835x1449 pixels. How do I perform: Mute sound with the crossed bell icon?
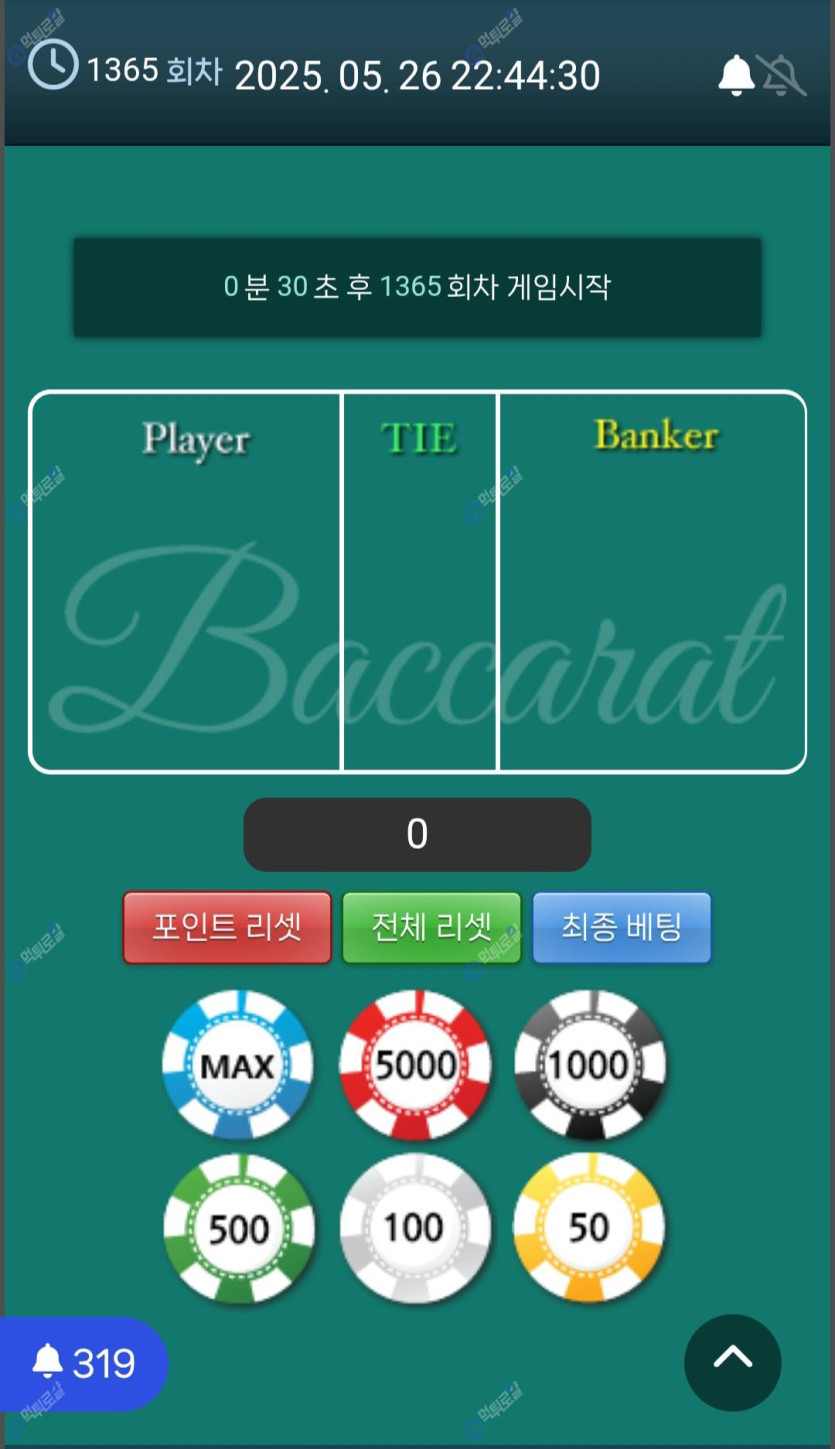pyautogui.click(x=781, y=76)
